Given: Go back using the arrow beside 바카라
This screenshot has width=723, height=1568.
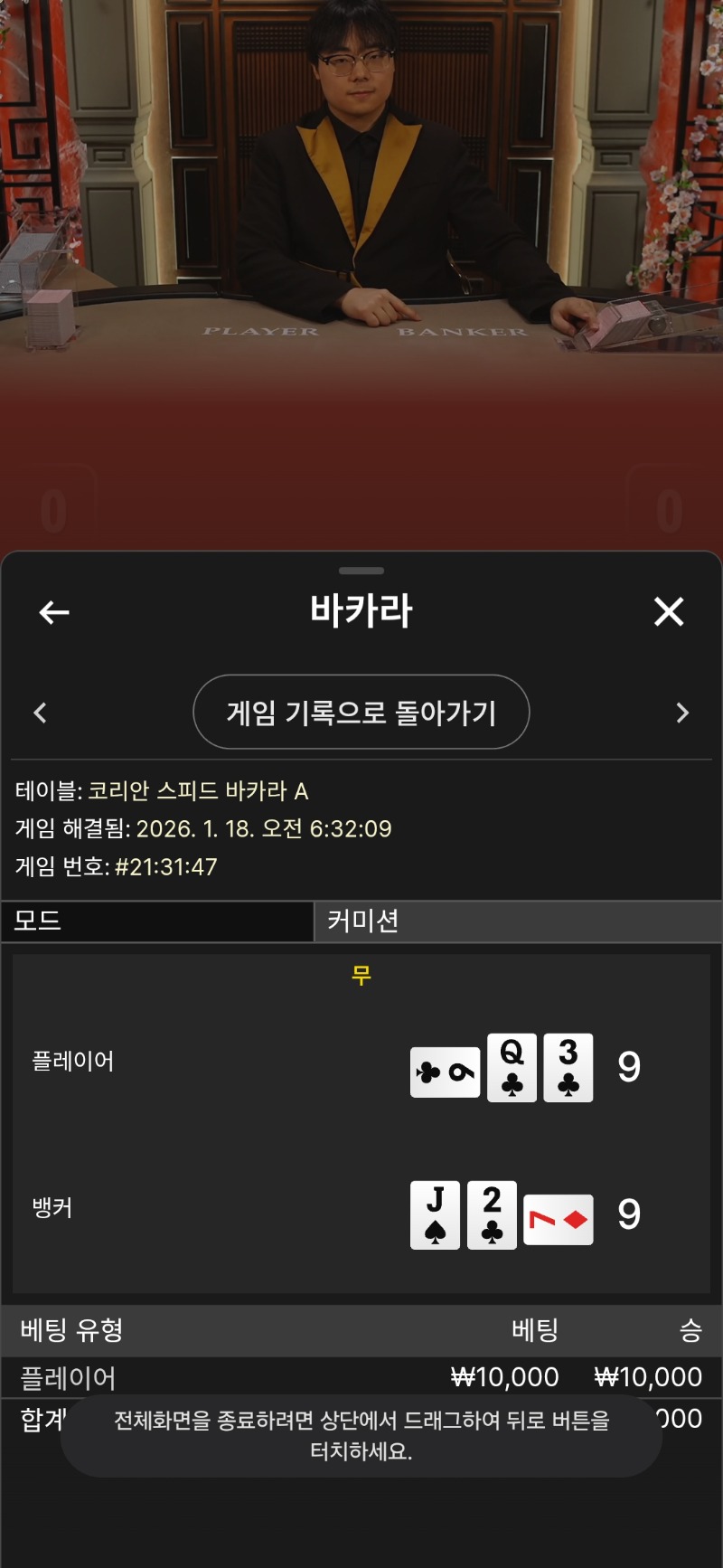Looking at the screenshot, I should point(54,612).
